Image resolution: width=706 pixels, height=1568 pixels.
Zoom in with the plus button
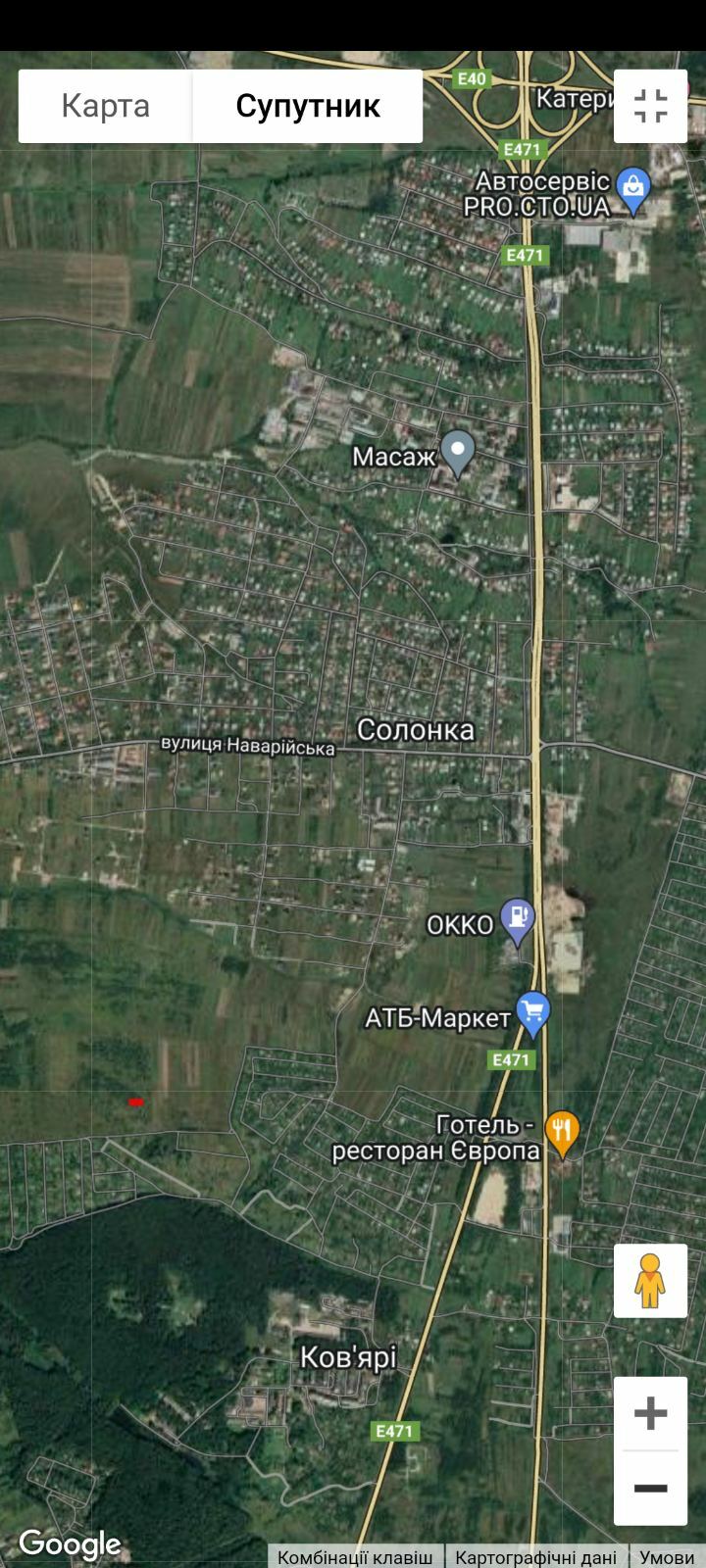[650, 1414]
